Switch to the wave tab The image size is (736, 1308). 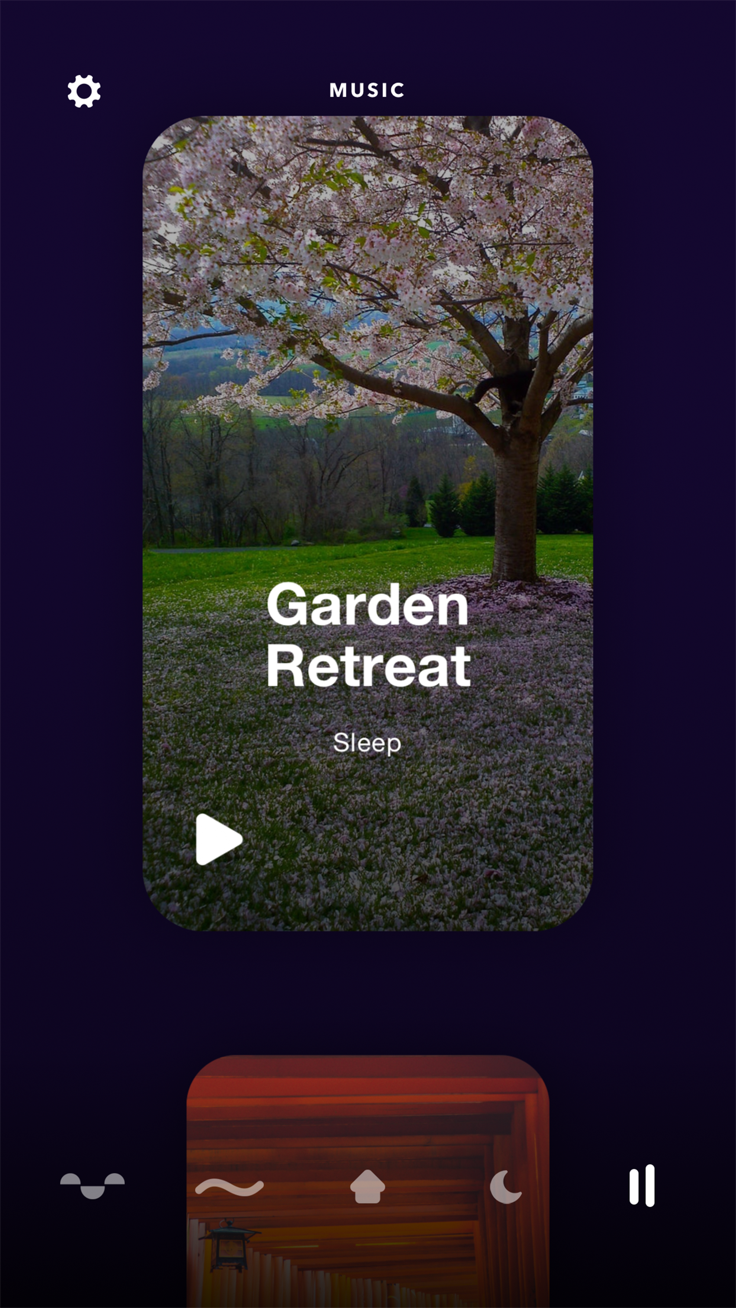point(229,1187)
